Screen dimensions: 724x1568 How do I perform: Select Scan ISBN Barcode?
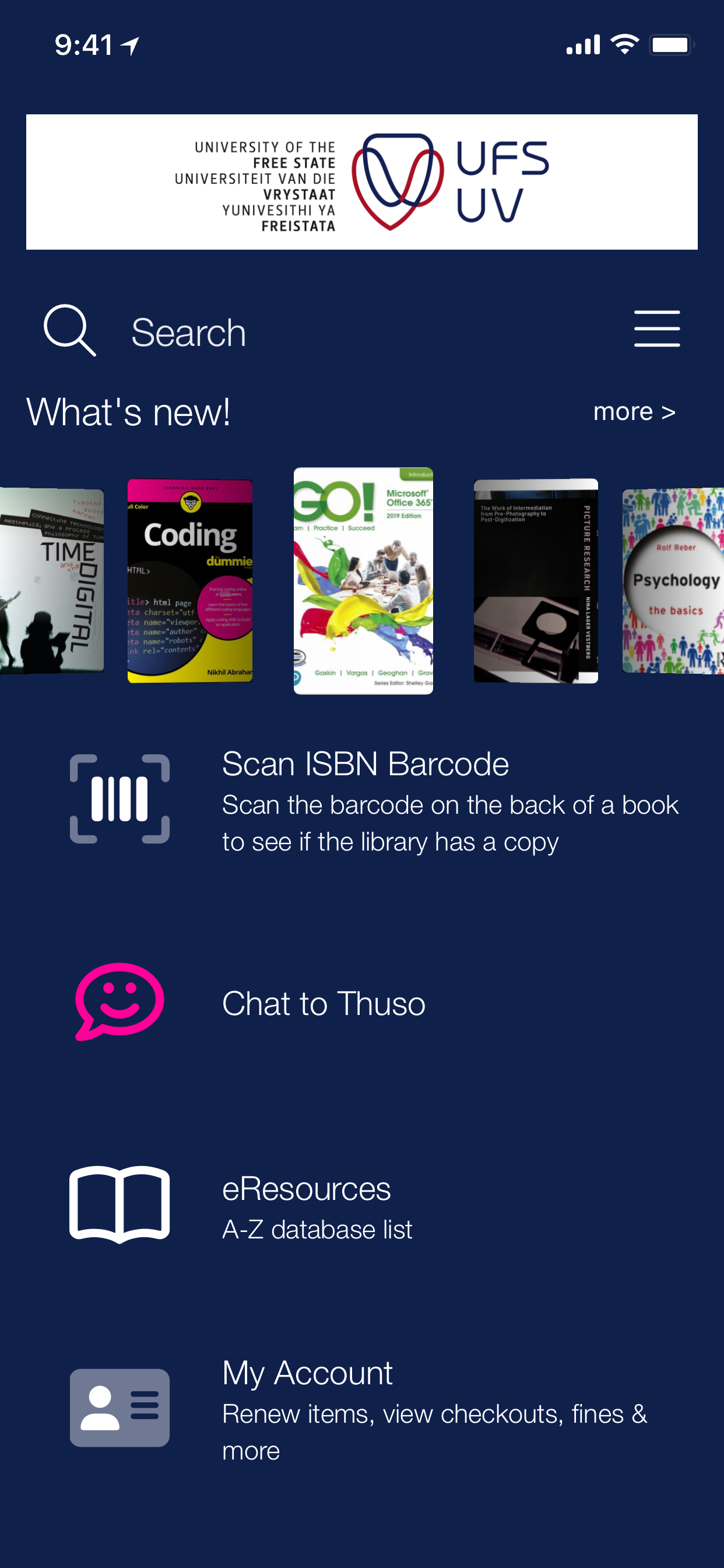365,800
